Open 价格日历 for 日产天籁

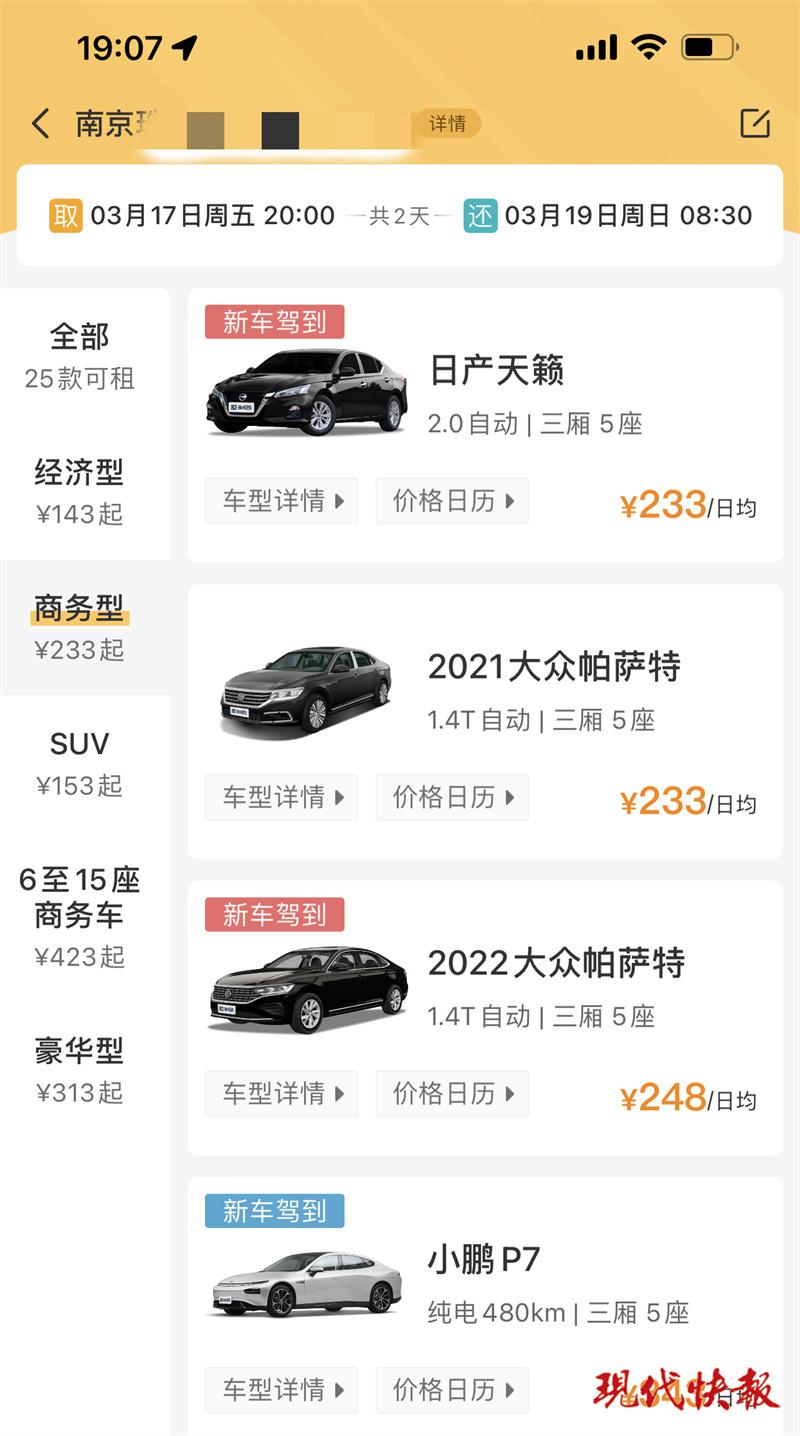pos(452,500)
